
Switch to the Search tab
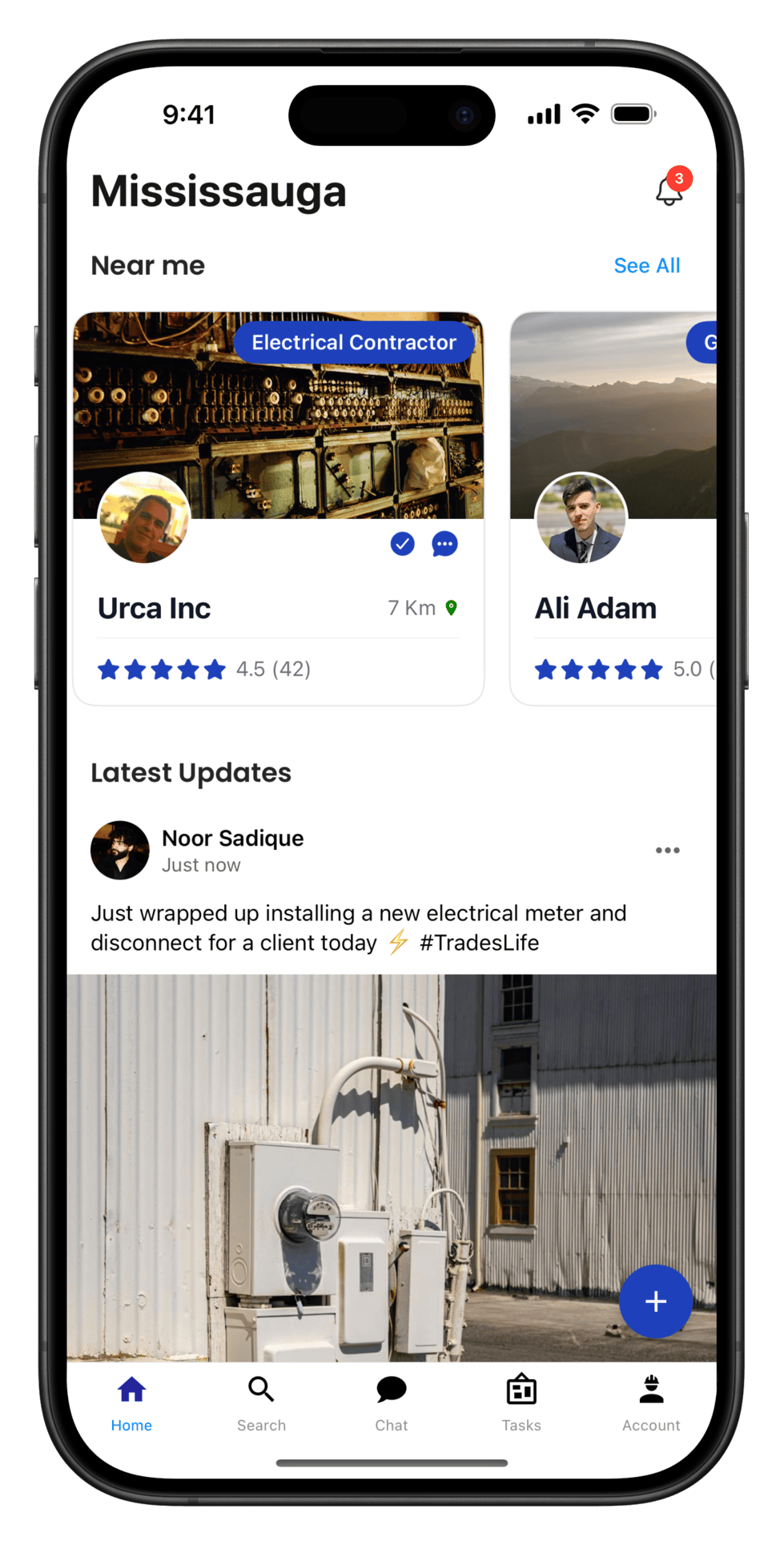[261, 1403]
